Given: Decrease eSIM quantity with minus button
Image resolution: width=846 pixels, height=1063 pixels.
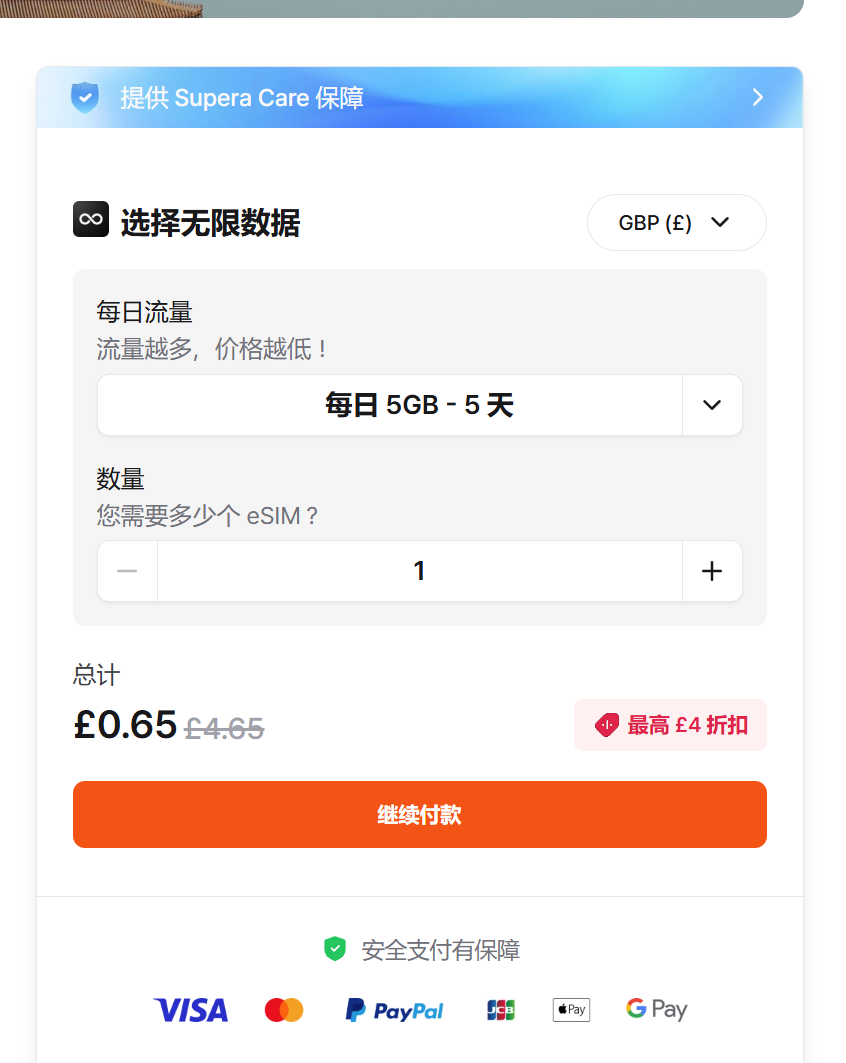Looking at the screenshot, I should pyautogui.click(x=127, y=570).
